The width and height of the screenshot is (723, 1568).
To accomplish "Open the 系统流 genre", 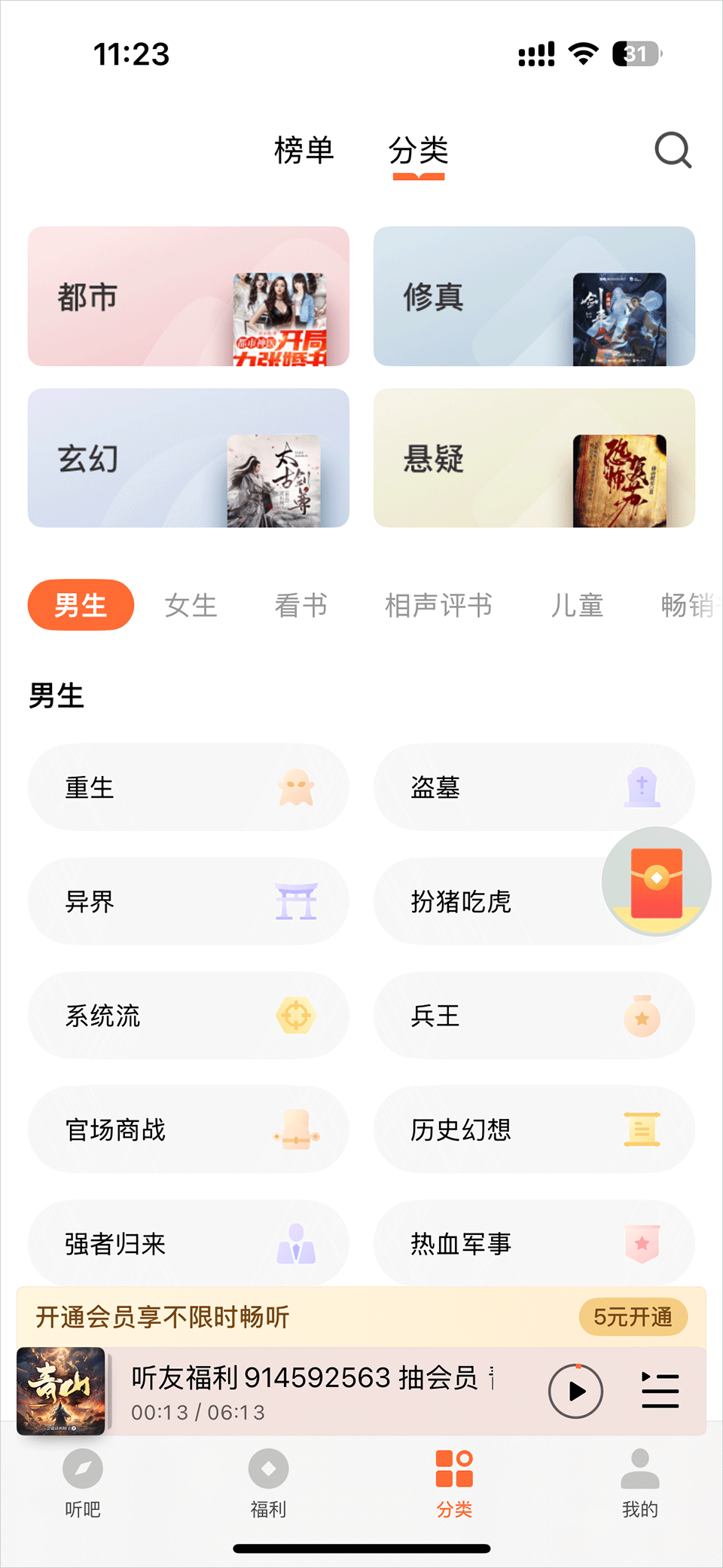I will (188, 1016).
